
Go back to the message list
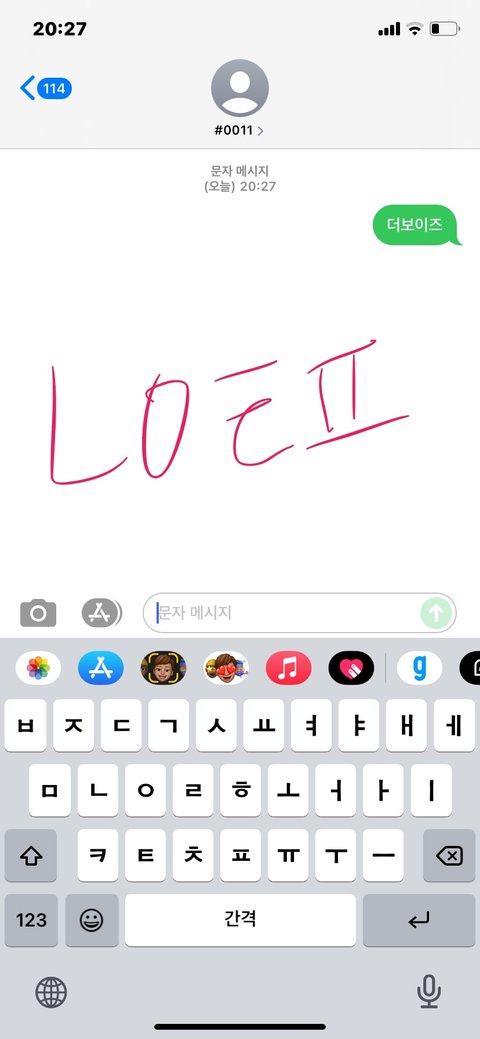click(46, 88)
